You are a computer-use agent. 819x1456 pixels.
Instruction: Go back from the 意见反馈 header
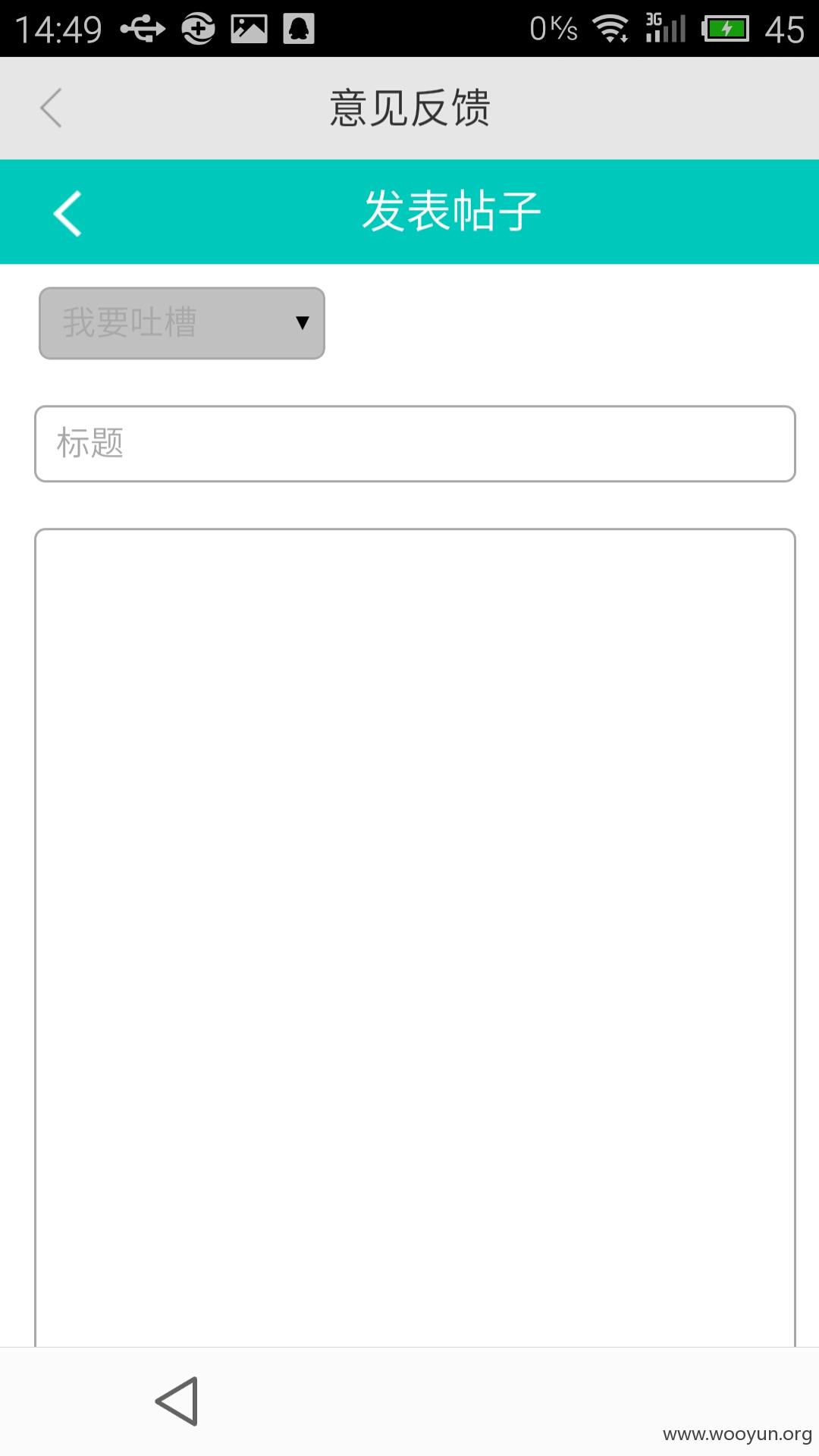click(51, 108)
